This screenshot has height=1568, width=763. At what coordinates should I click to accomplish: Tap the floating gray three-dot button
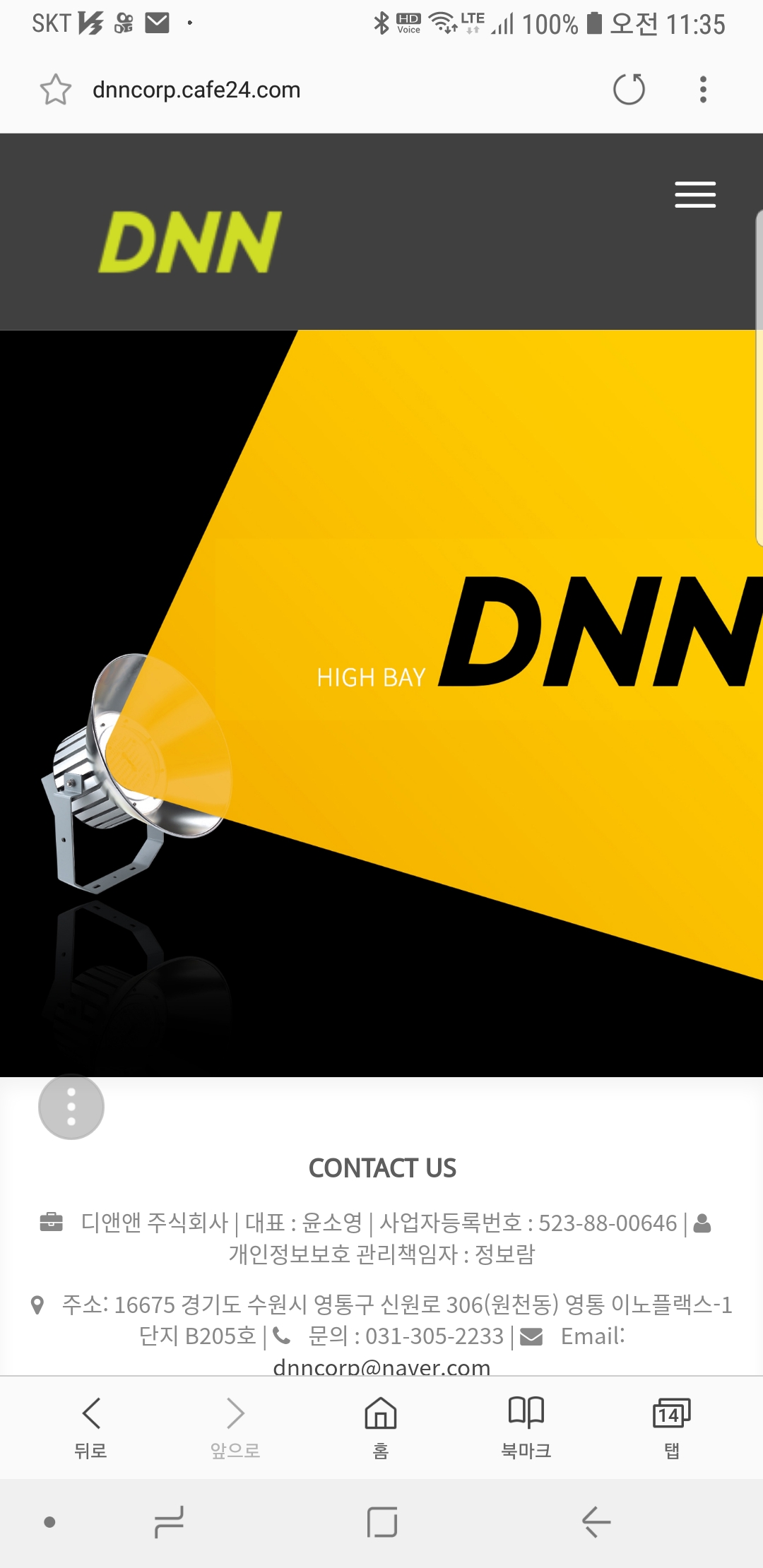click(71, 1107)
